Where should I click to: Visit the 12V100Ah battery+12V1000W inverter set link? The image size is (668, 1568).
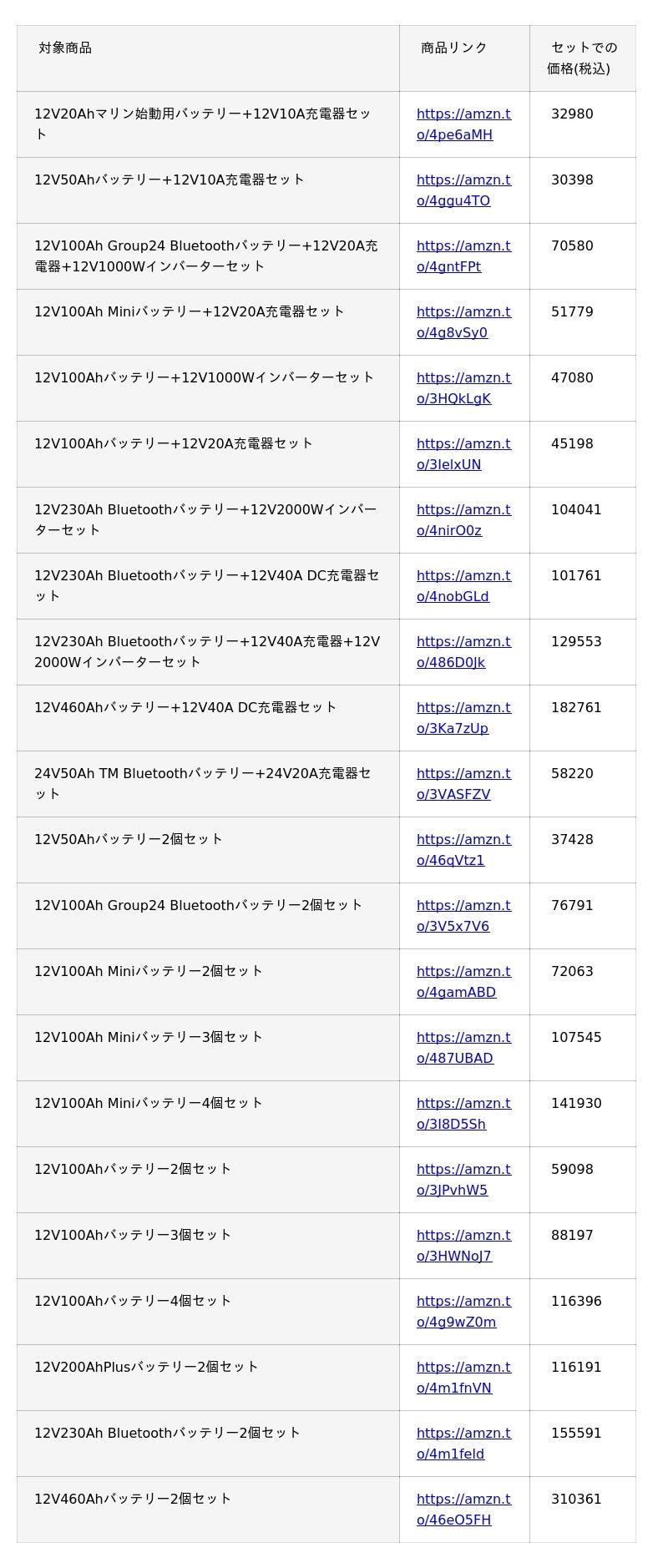point(463,378)
